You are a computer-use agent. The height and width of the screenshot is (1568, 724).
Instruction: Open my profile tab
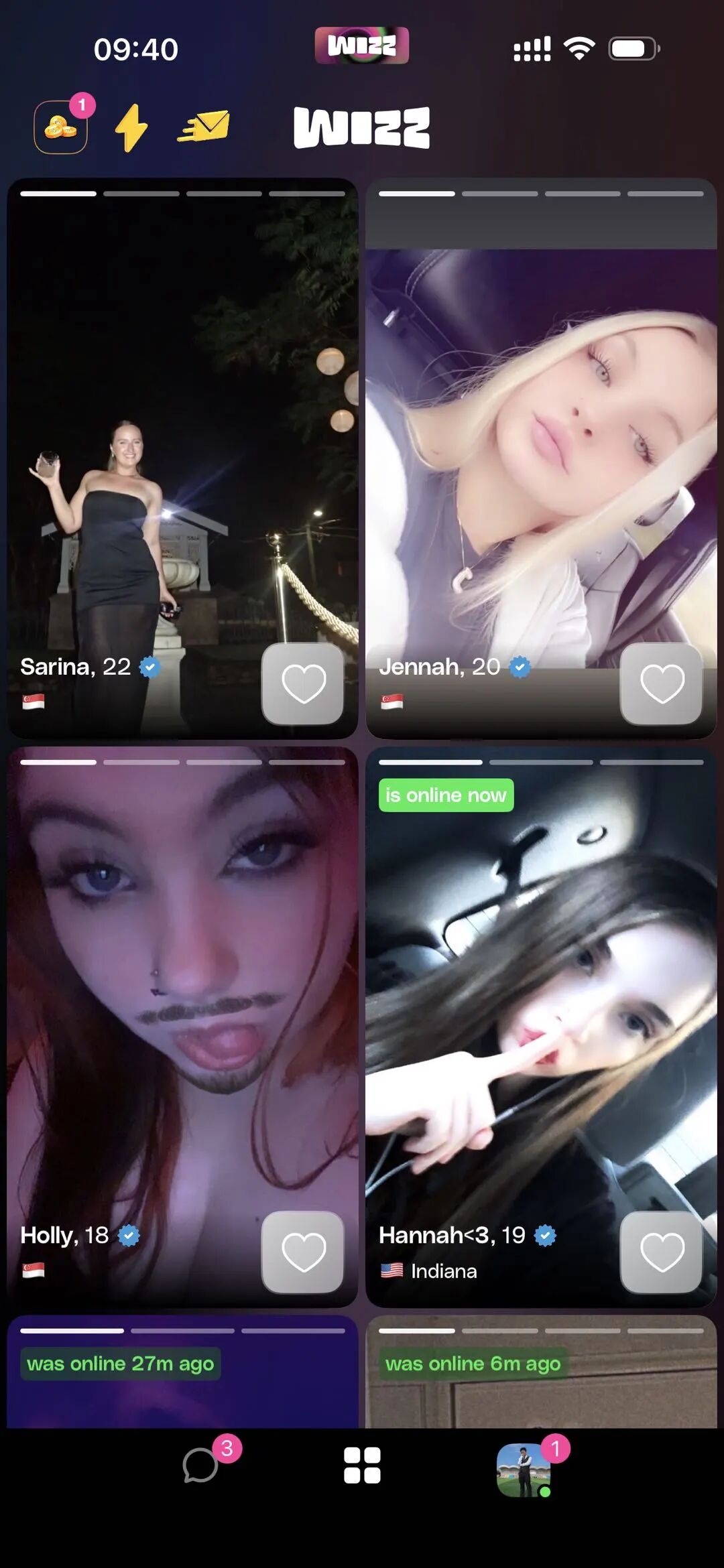(524, 1469)
